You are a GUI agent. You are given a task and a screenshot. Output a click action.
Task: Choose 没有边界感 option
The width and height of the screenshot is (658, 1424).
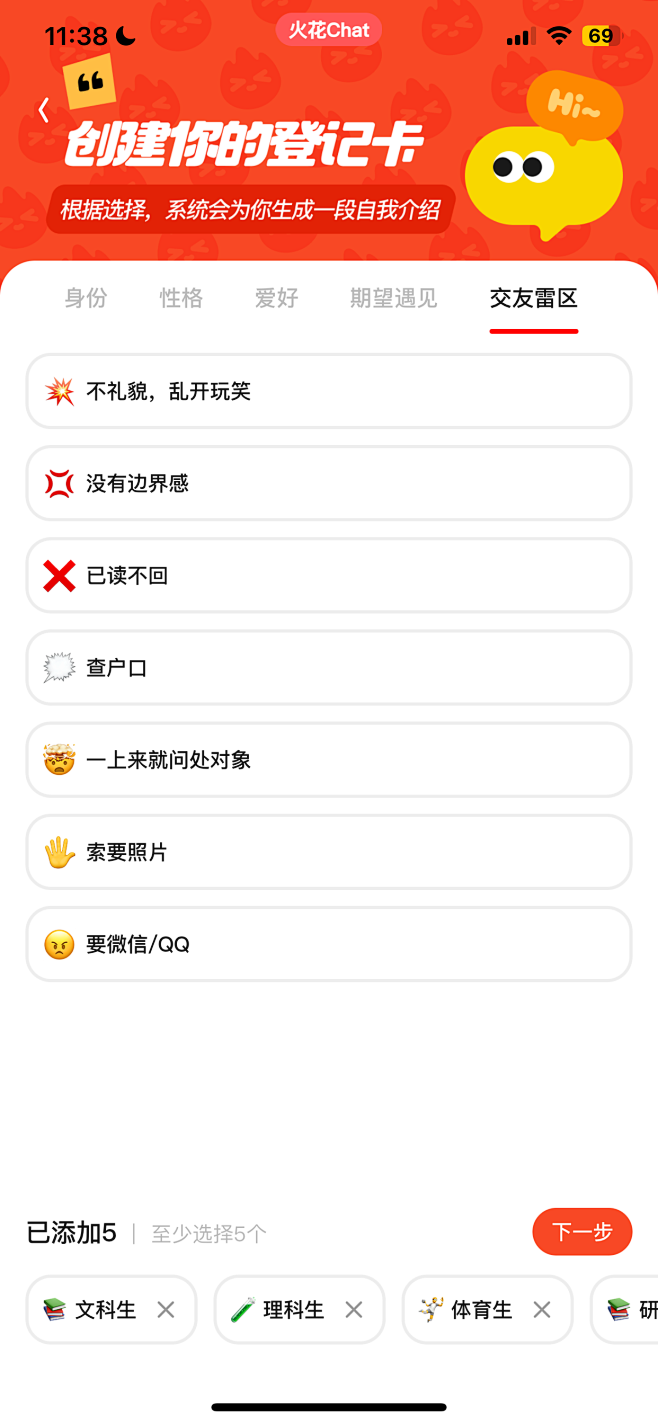pyautogui.click(x=329, y=483)
